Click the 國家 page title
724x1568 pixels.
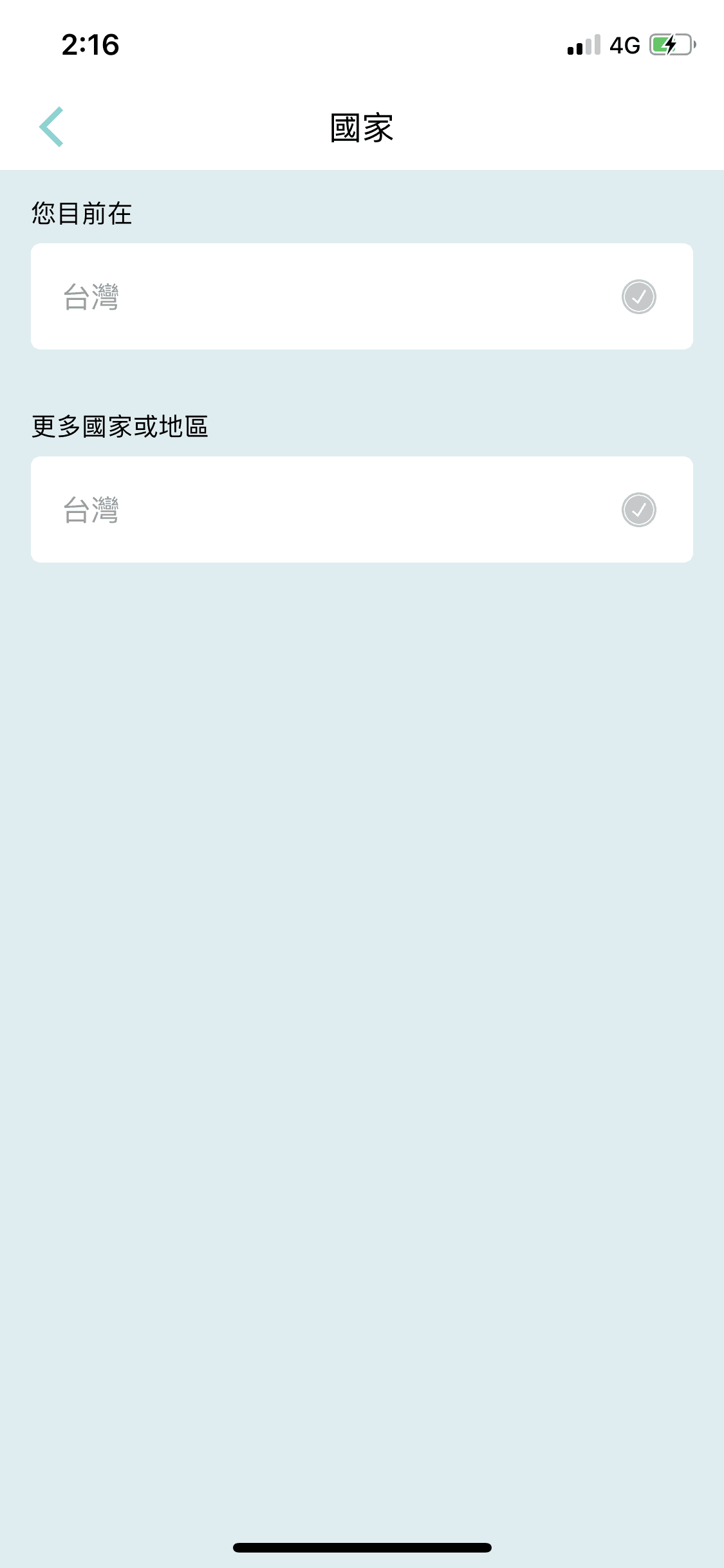click(x=362, y=126)
